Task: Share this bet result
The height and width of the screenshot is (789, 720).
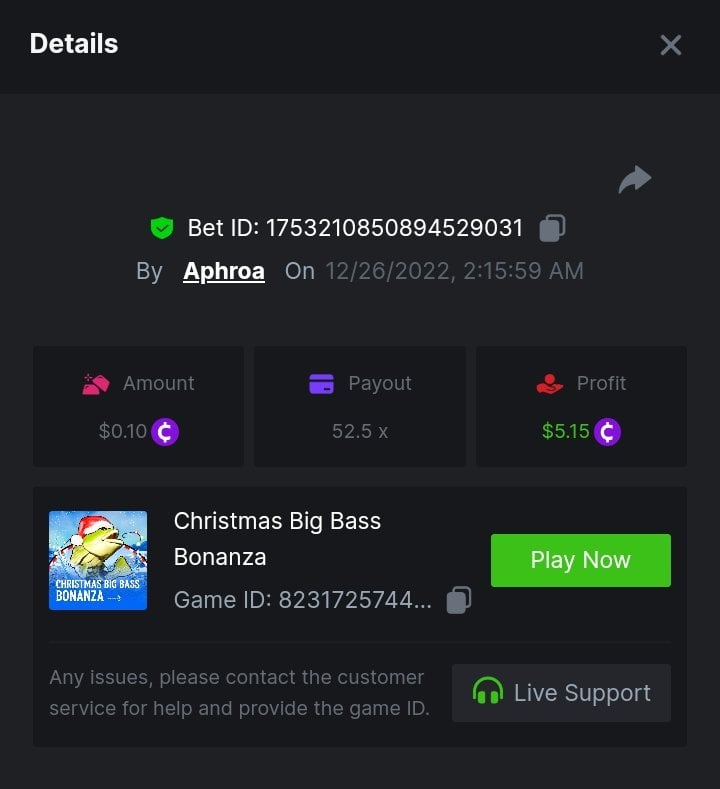Action: pyautogui.click(x=634, y=180)
